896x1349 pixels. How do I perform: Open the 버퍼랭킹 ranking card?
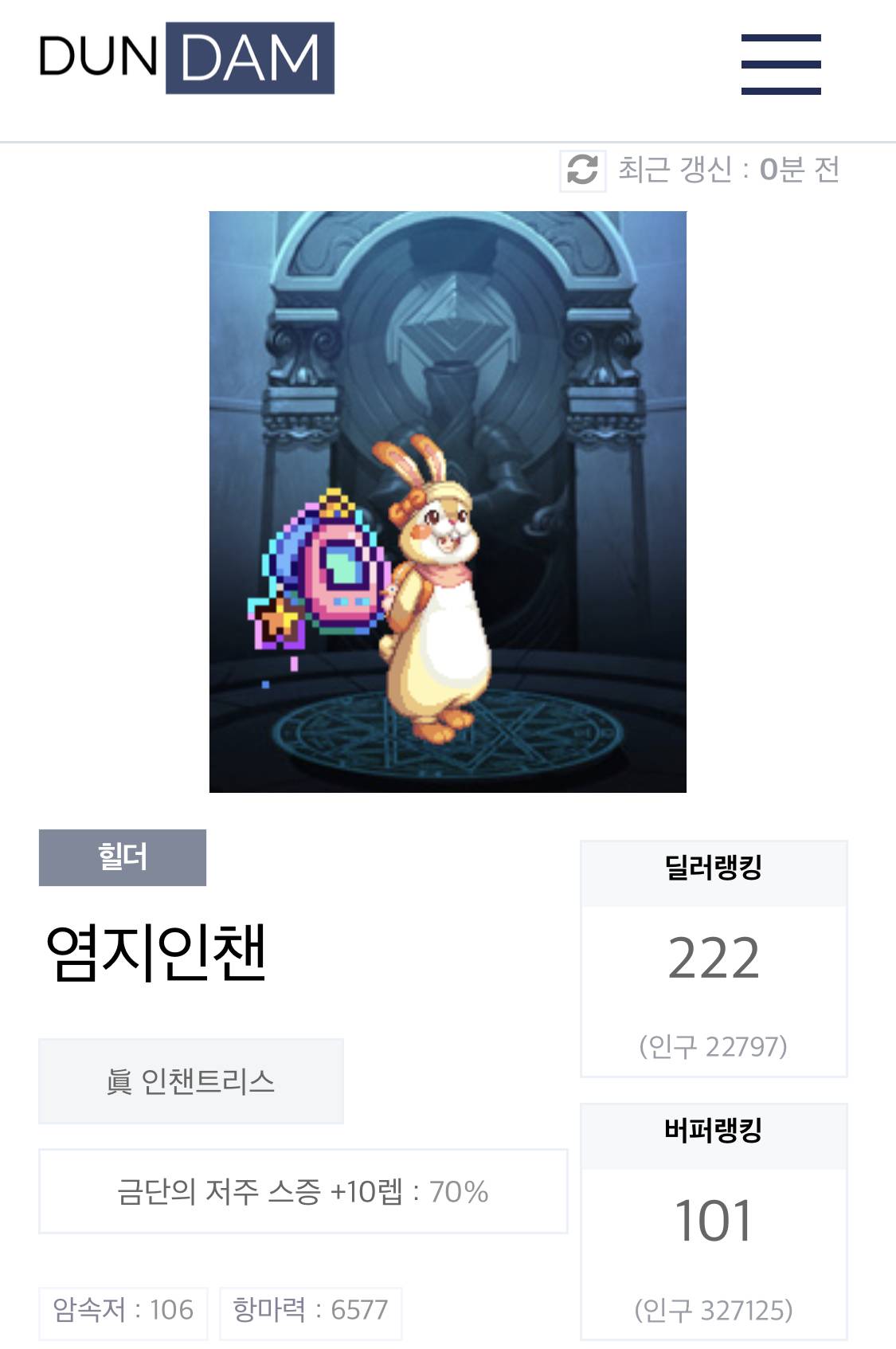coord(714,1221)
